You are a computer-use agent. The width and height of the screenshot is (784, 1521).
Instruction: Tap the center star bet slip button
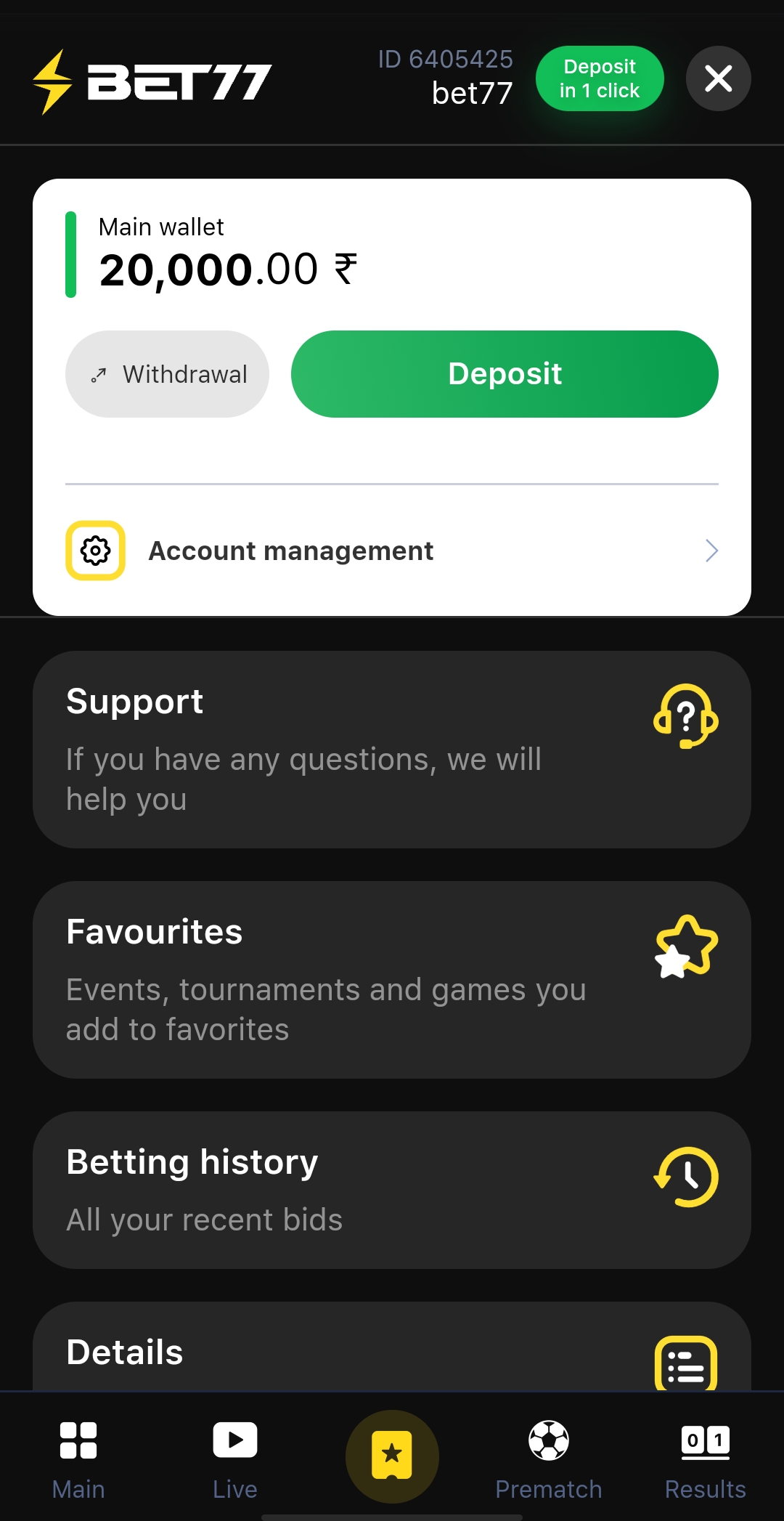click(392, 1456)
